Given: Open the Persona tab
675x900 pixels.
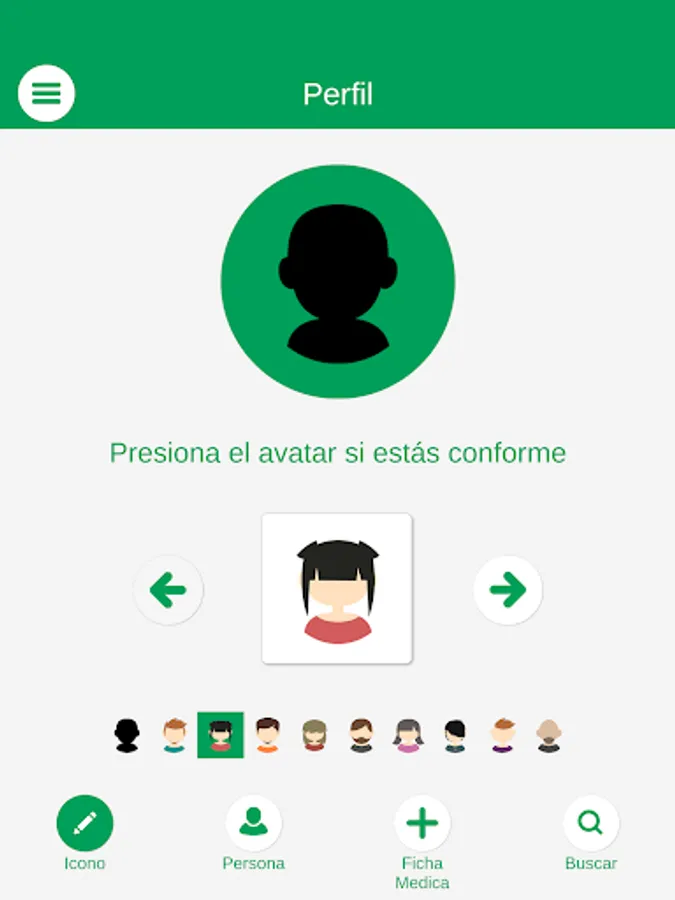Looking at the screenshot, I should (253, 823).
